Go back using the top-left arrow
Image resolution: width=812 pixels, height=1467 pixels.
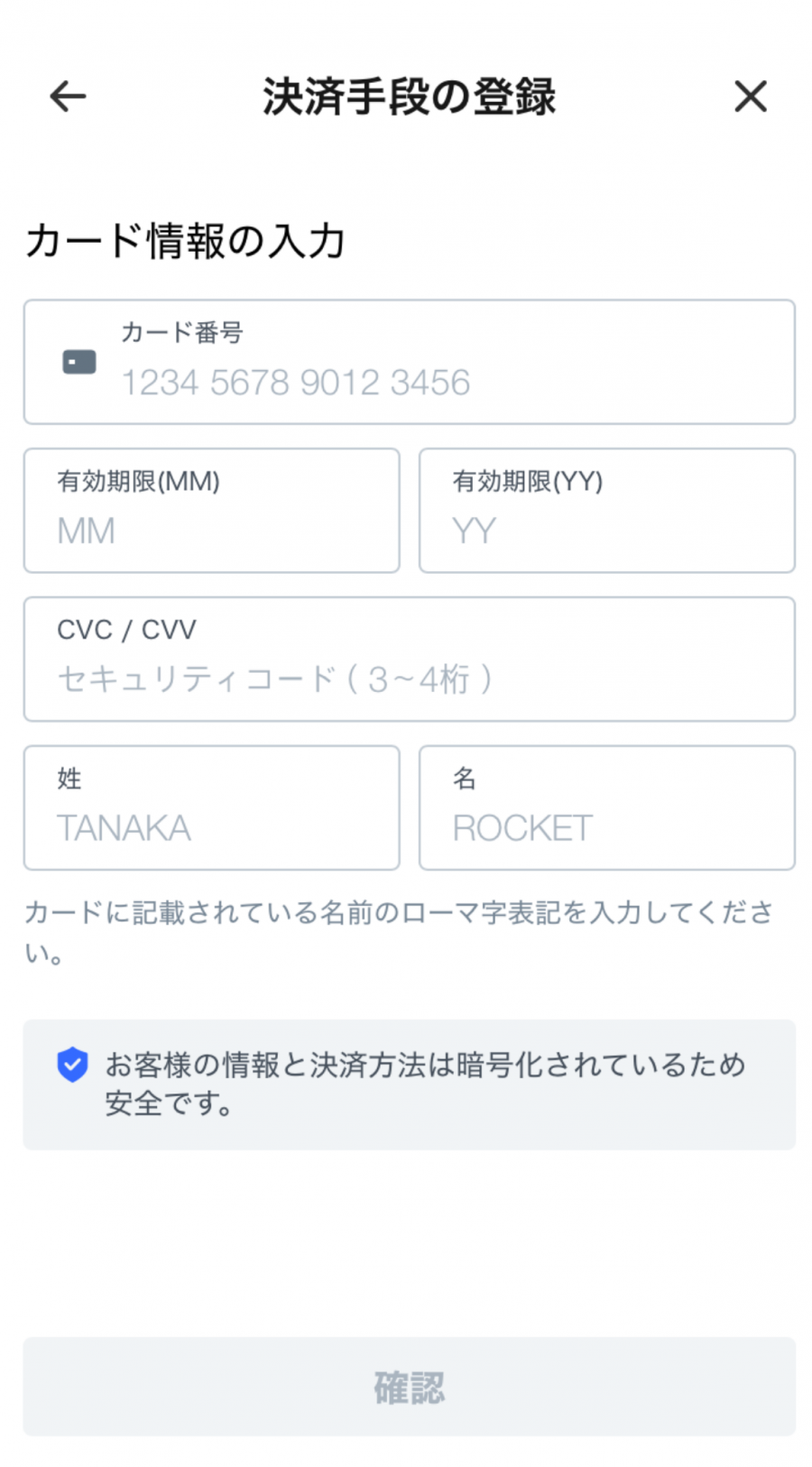click(68, 97)
